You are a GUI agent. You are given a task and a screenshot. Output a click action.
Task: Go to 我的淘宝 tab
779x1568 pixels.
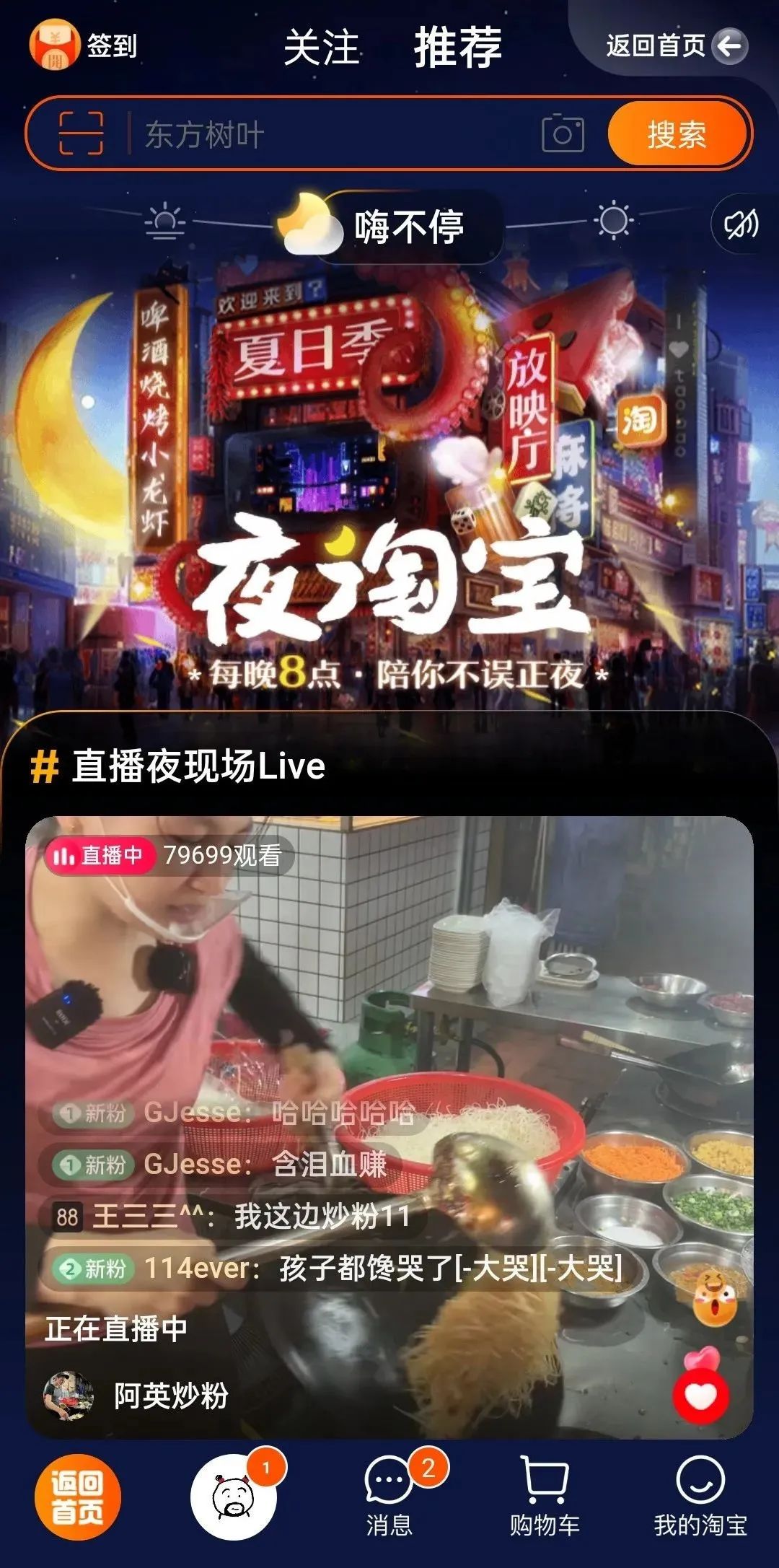click(700, 1497)
